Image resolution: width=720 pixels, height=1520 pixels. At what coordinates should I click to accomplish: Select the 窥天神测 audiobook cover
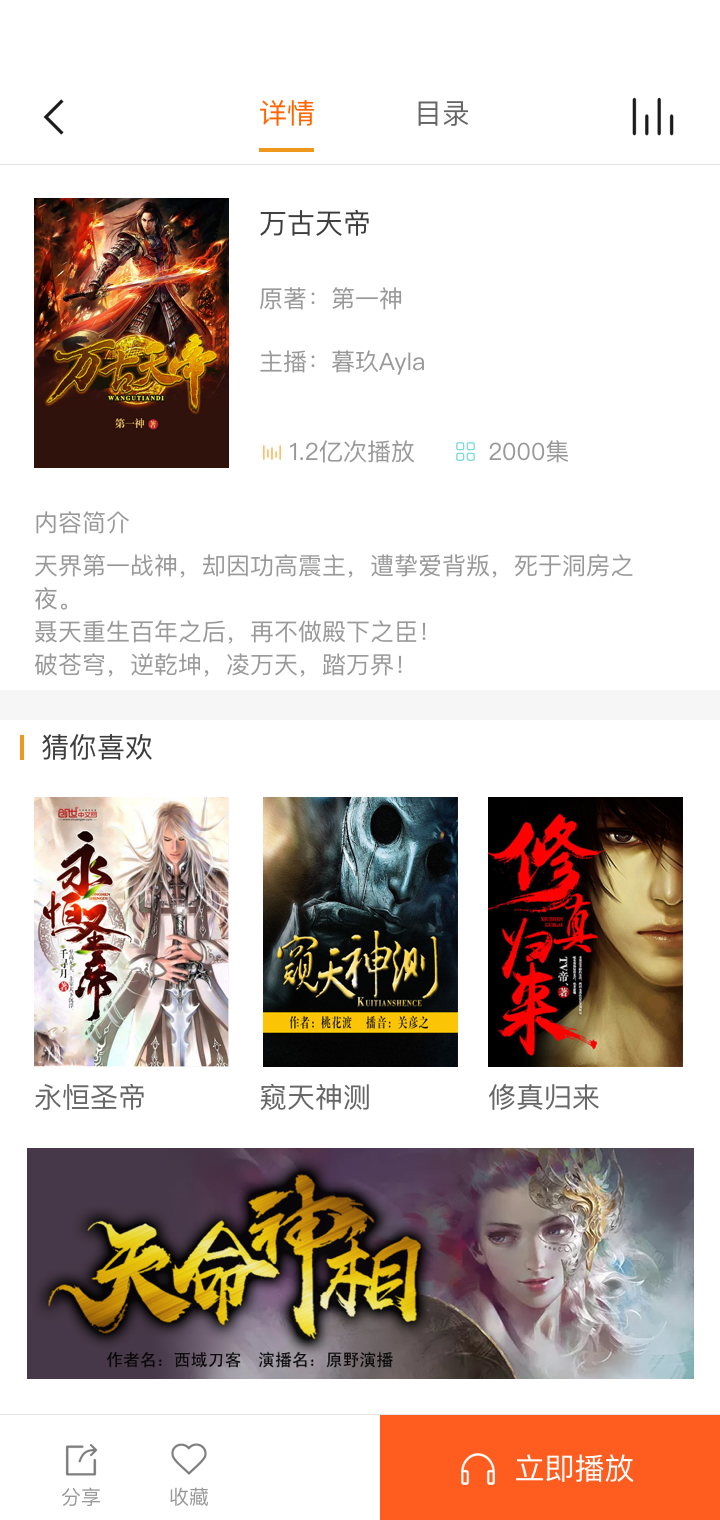360,931
